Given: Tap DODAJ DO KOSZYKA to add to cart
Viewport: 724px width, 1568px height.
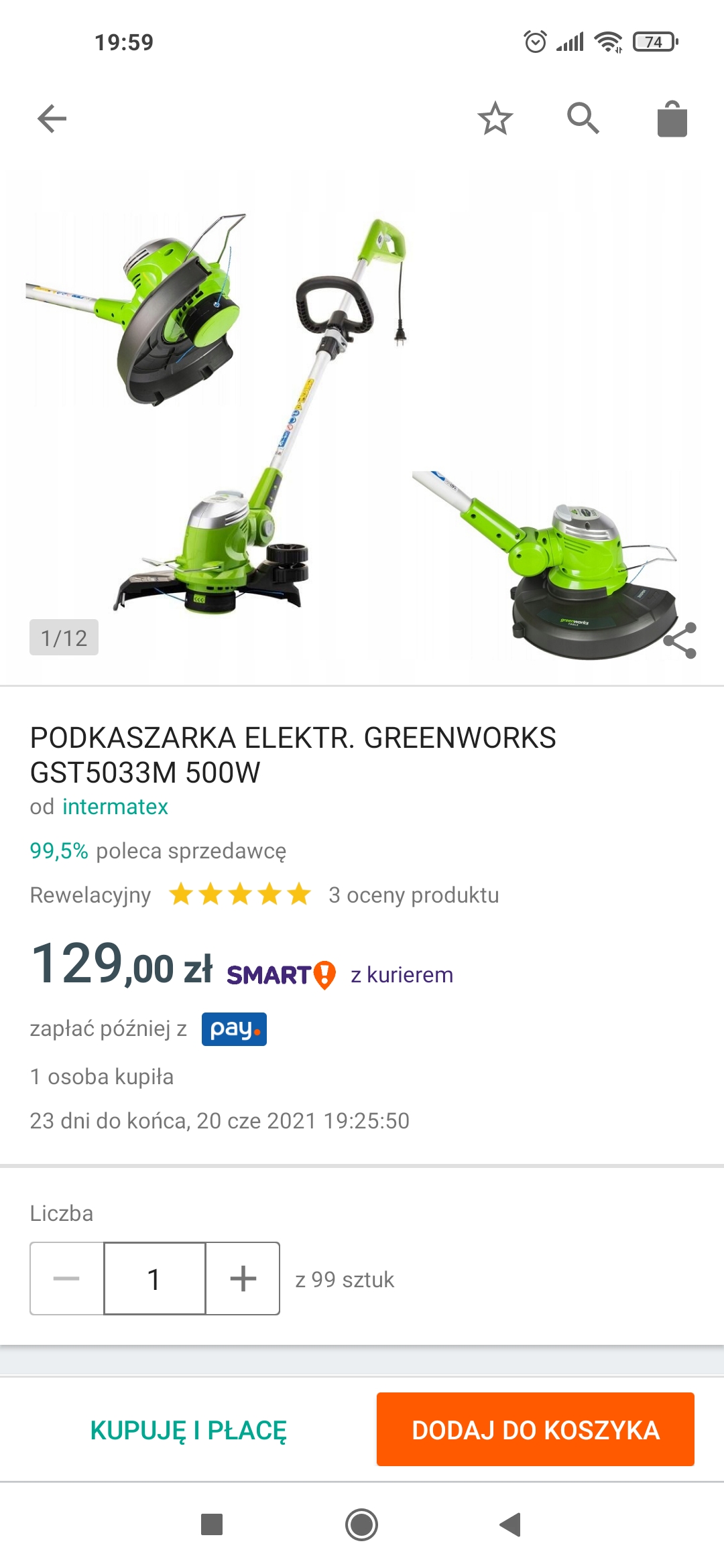Looking at the screenshot, I should coord(535,1430).
